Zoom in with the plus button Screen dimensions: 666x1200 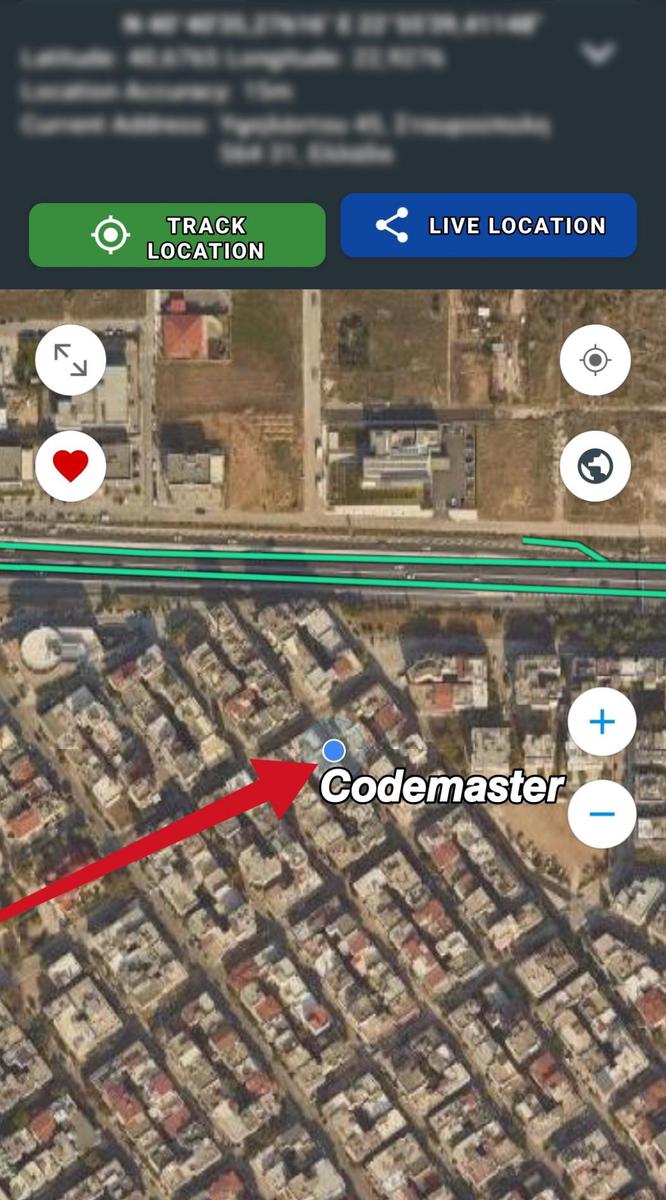pos(601,722)
